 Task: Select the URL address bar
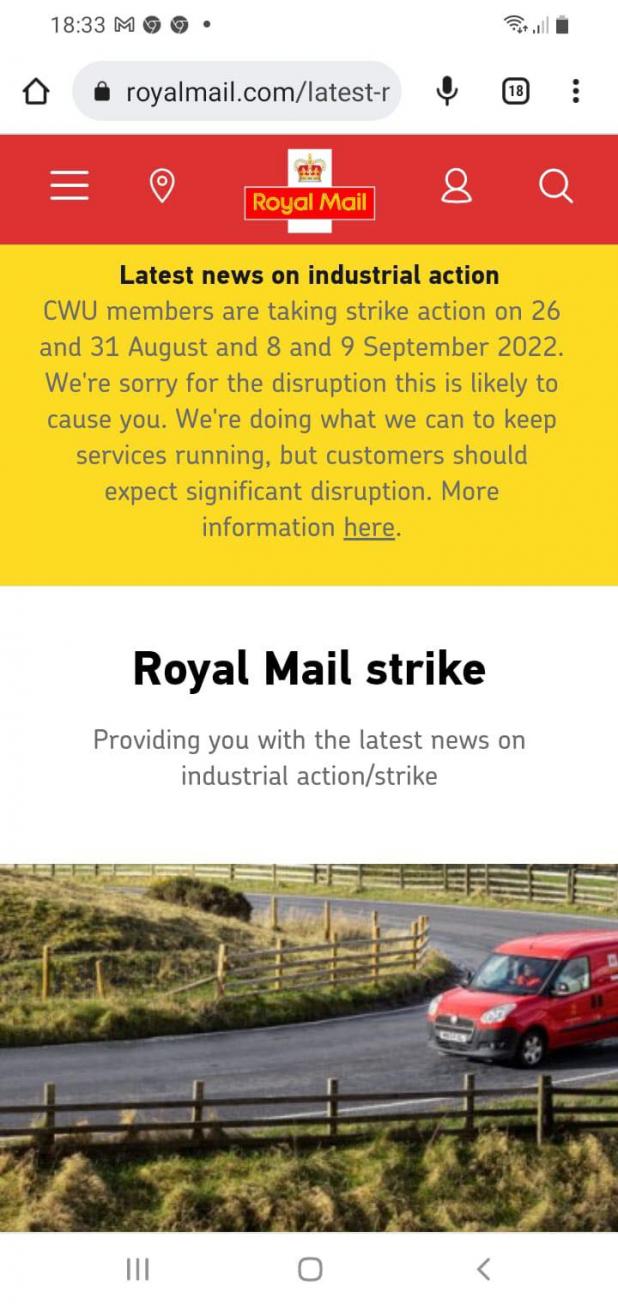tap(237, 92)
